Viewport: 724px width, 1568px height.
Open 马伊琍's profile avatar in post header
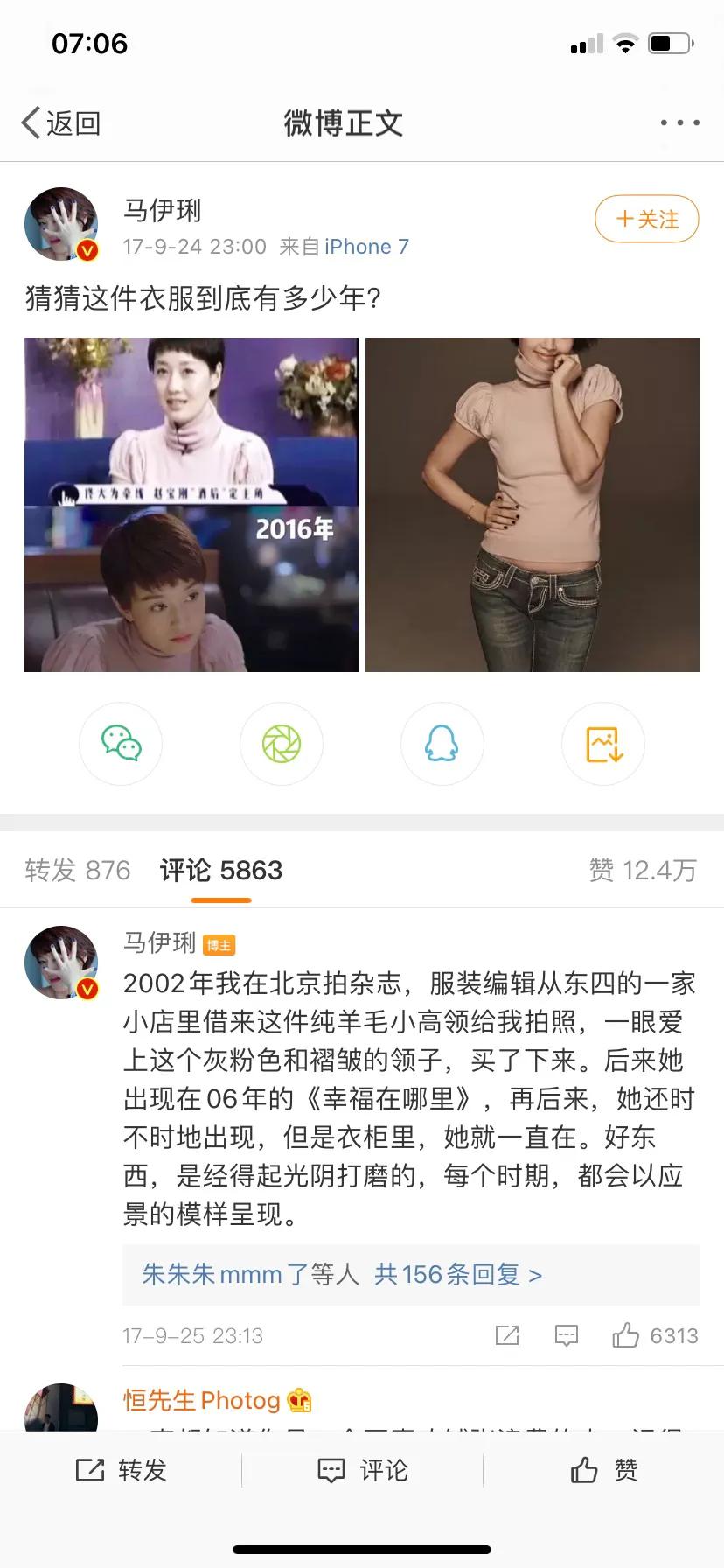(x=61, y=224)
